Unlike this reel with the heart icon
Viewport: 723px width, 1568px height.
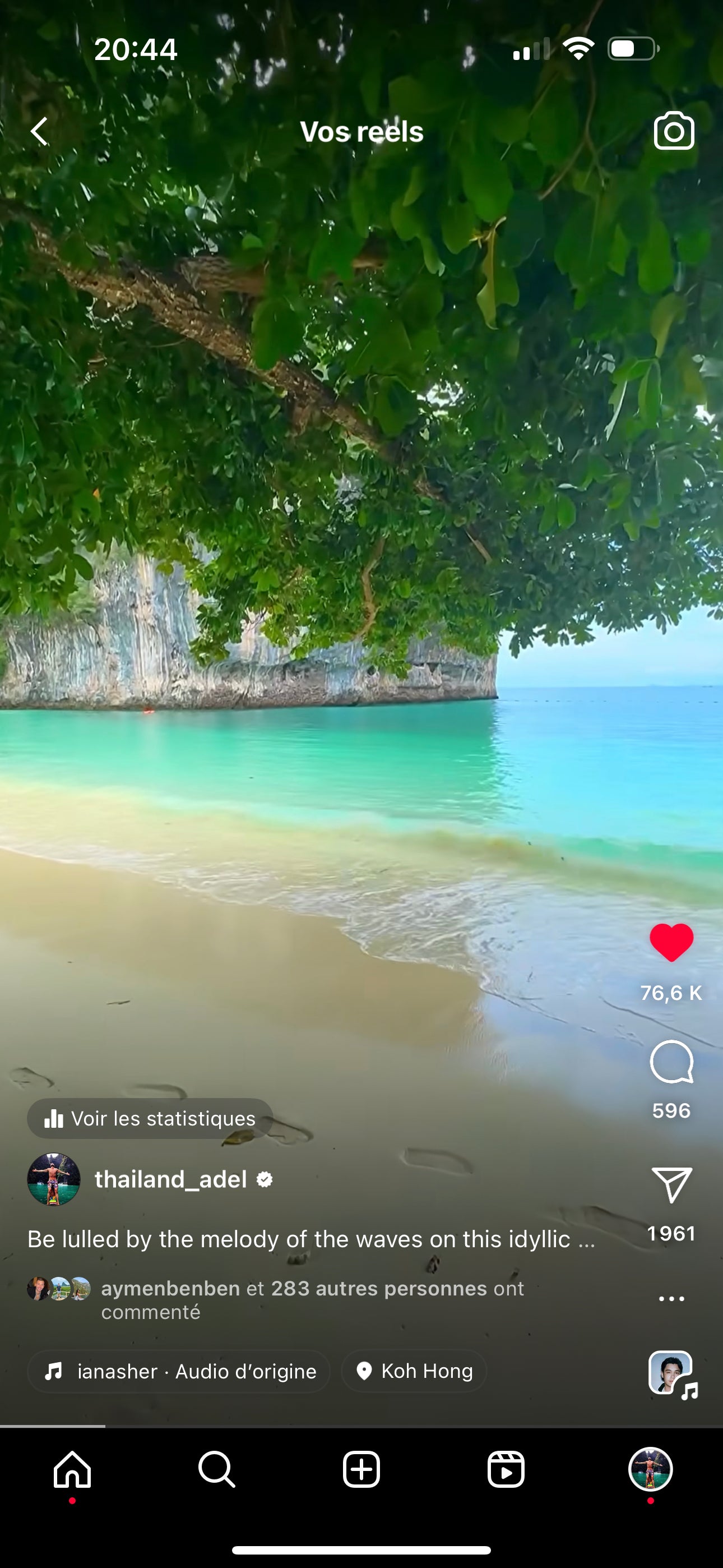(x=671, y=943)
